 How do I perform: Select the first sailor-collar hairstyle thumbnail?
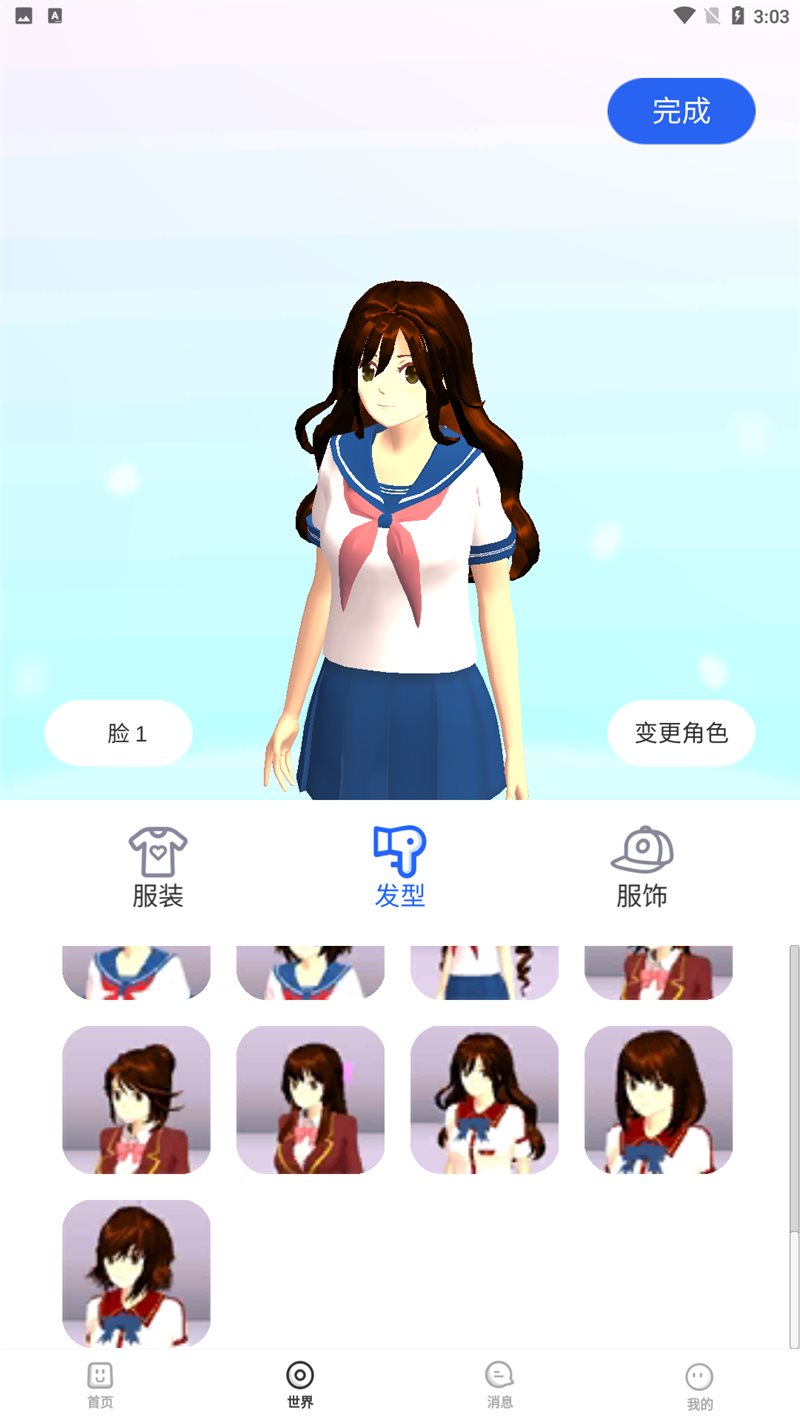click(x=136, y=968)
